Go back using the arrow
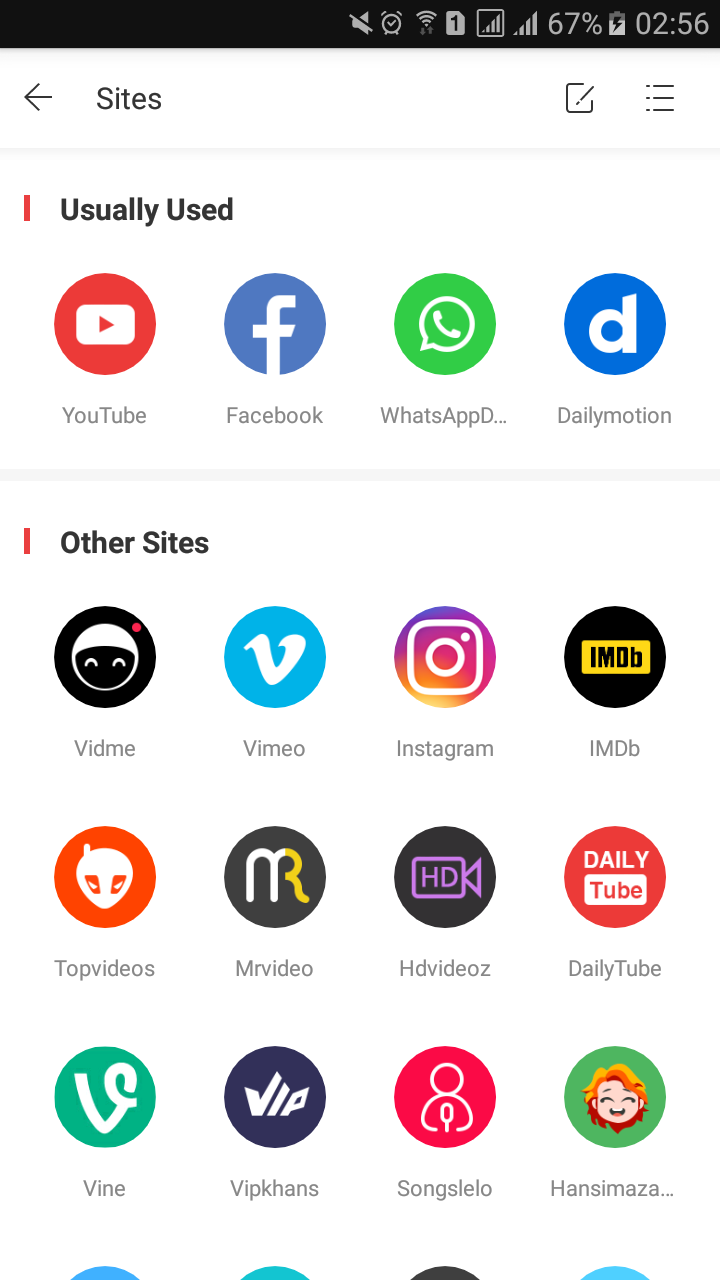Viewport: 720px width, 1280px height. tap(38, 98)
